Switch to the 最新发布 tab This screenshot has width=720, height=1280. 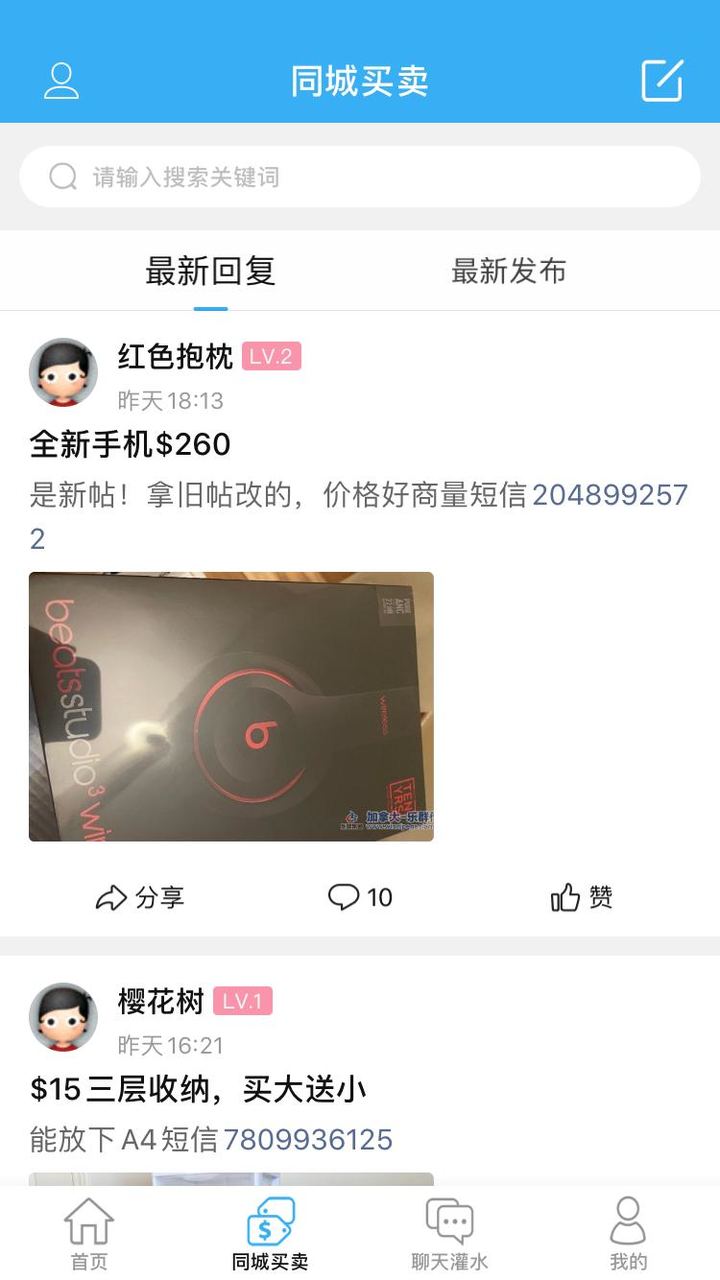coord(508,269)
